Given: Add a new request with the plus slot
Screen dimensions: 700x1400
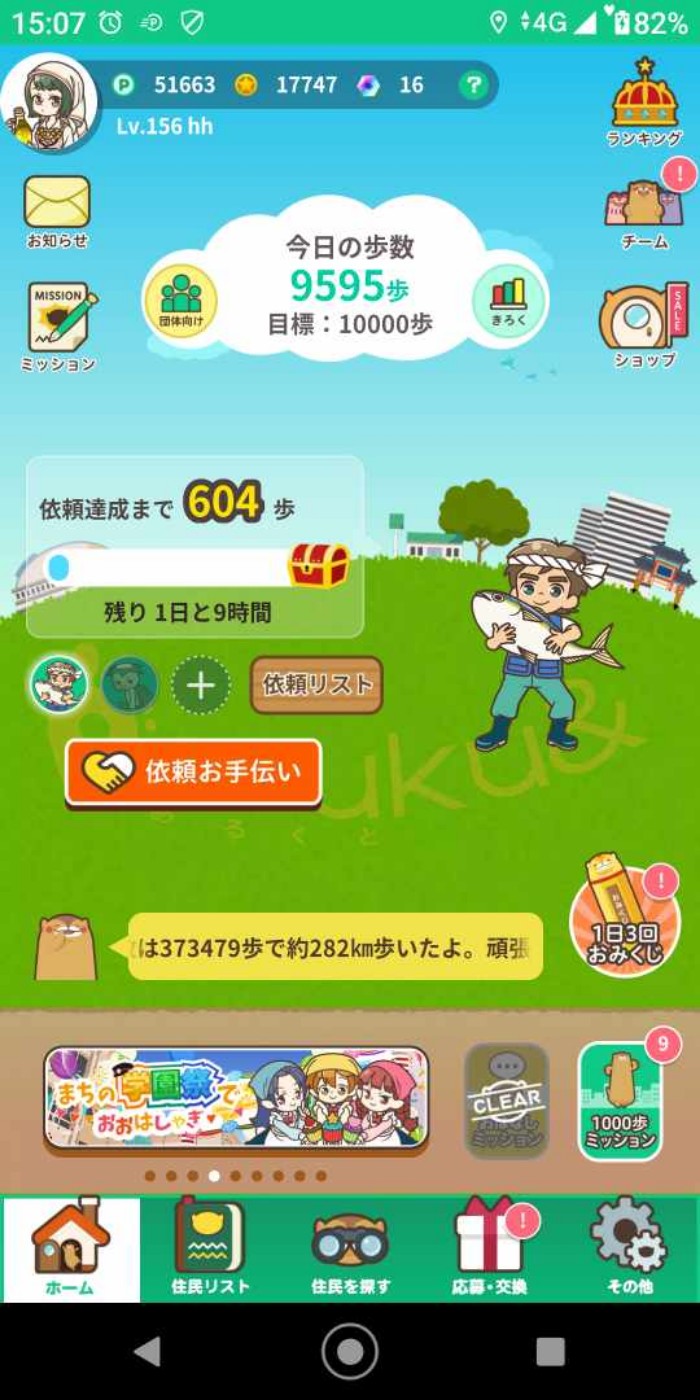Looking at the screenshot, I should (x=201, y=686).
